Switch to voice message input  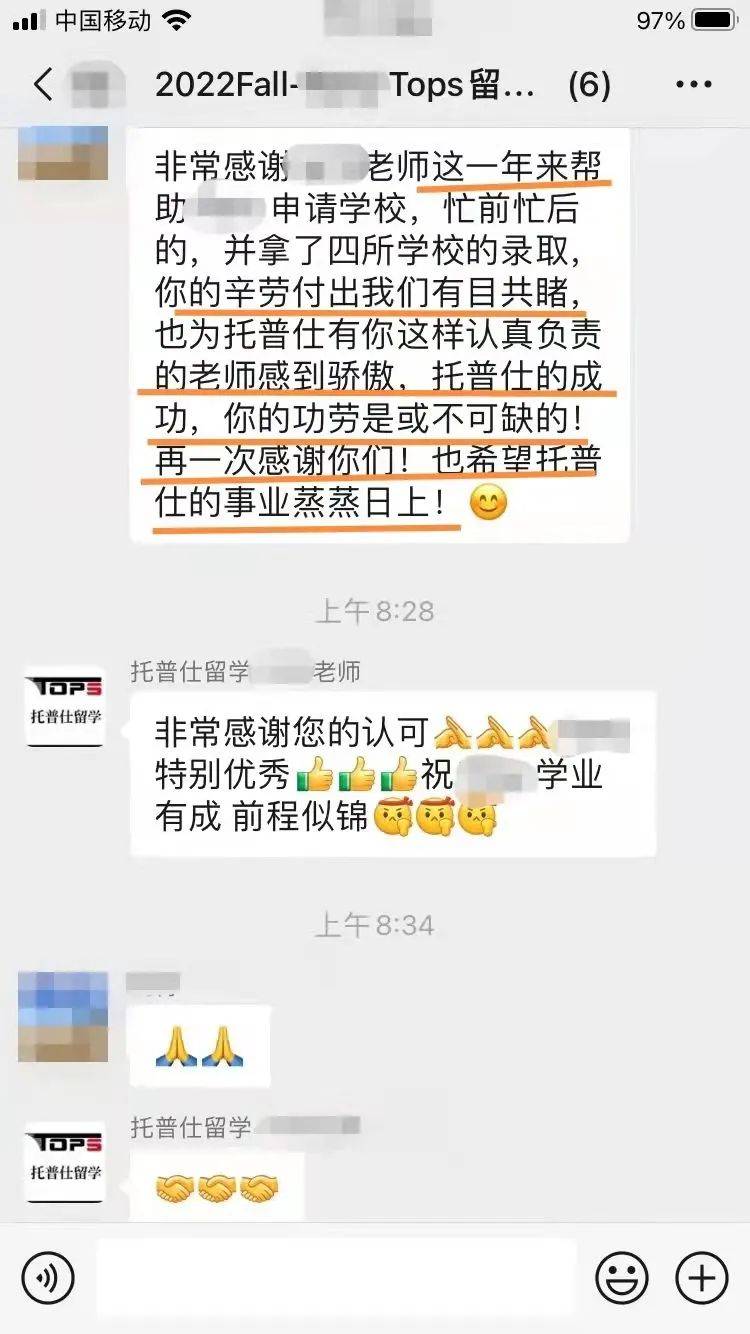[x=48, y=1277]
